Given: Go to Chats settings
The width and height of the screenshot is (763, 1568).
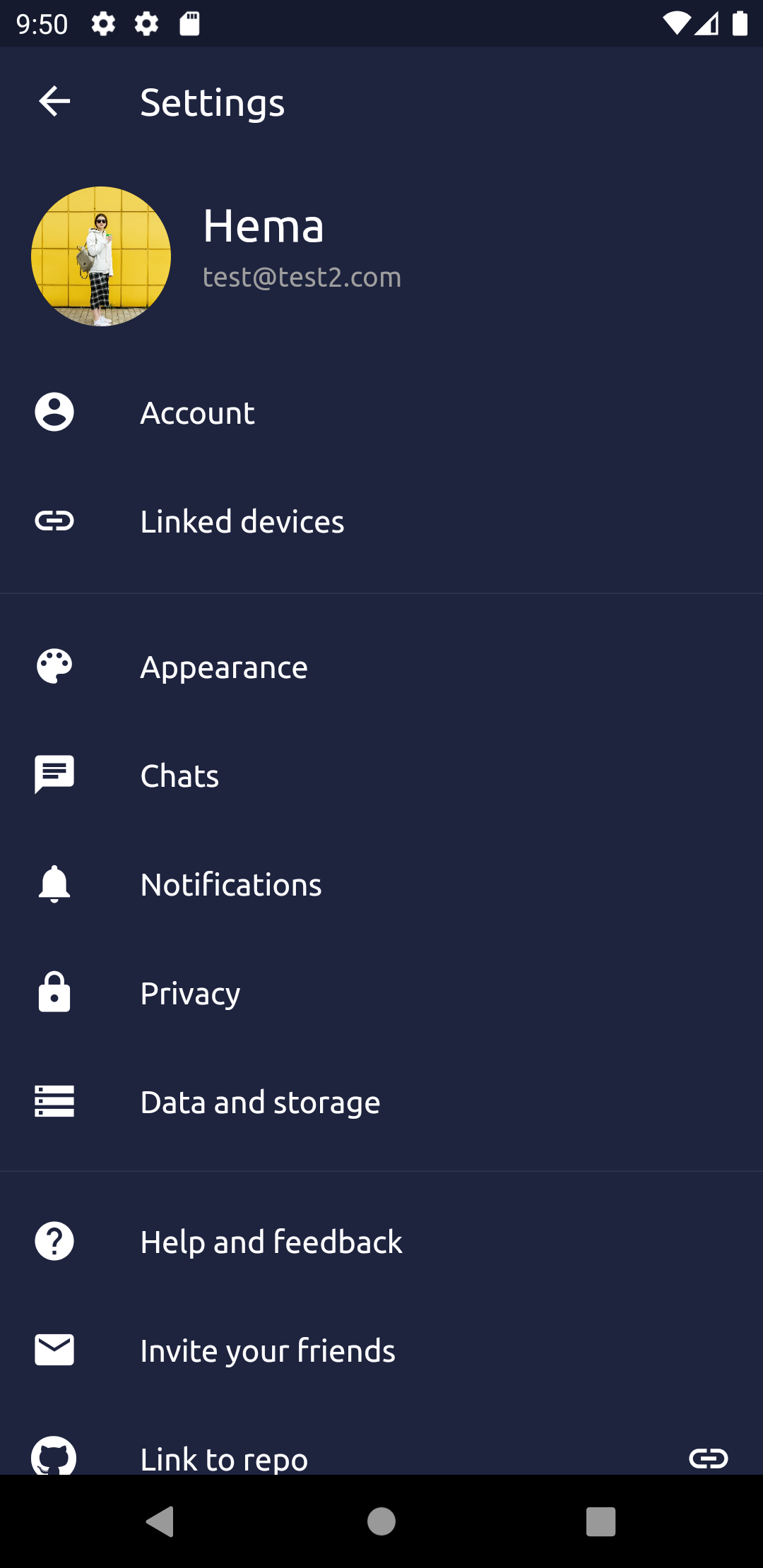Looking at the screenshot, I should (381, 776).
